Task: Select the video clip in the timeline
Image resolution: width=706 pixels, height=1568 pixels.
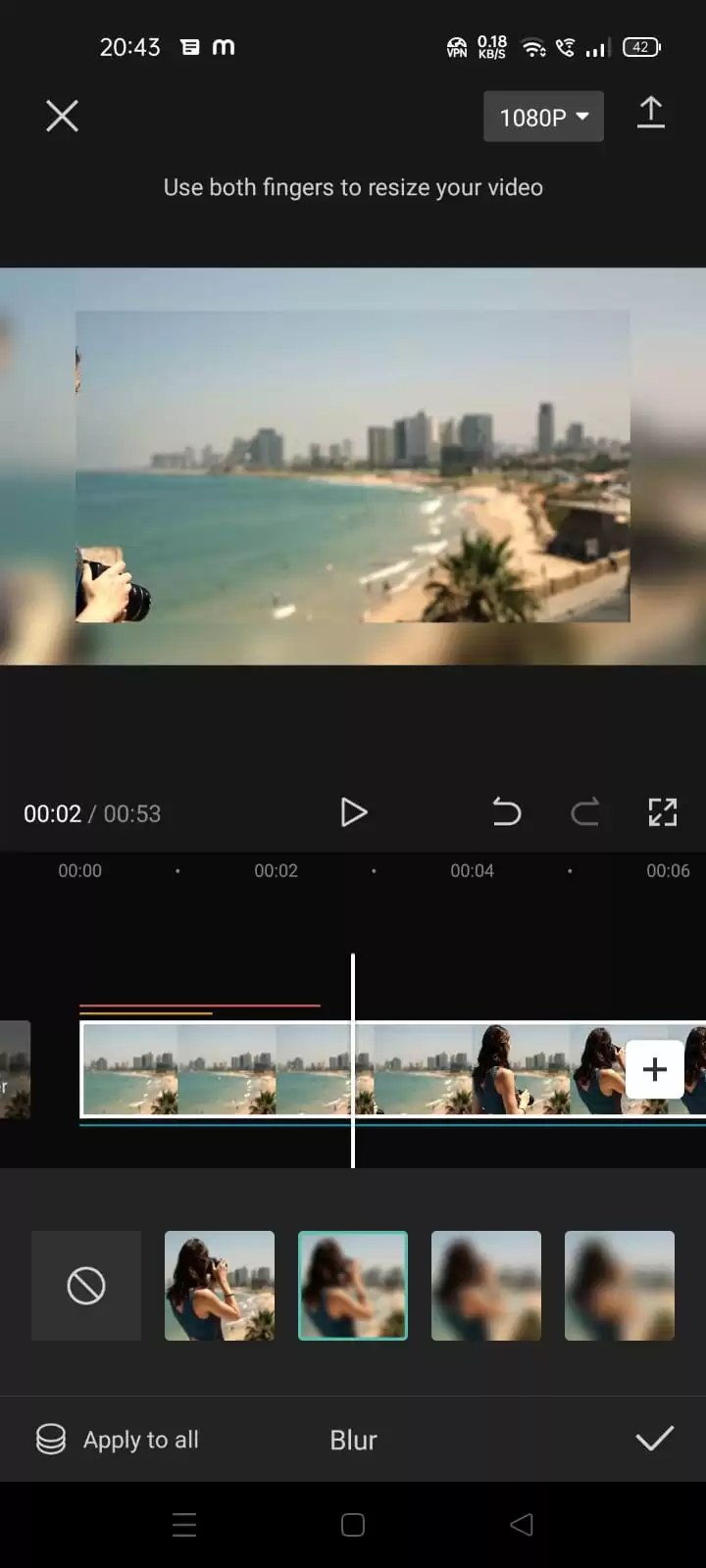Action: point(392,1069)
